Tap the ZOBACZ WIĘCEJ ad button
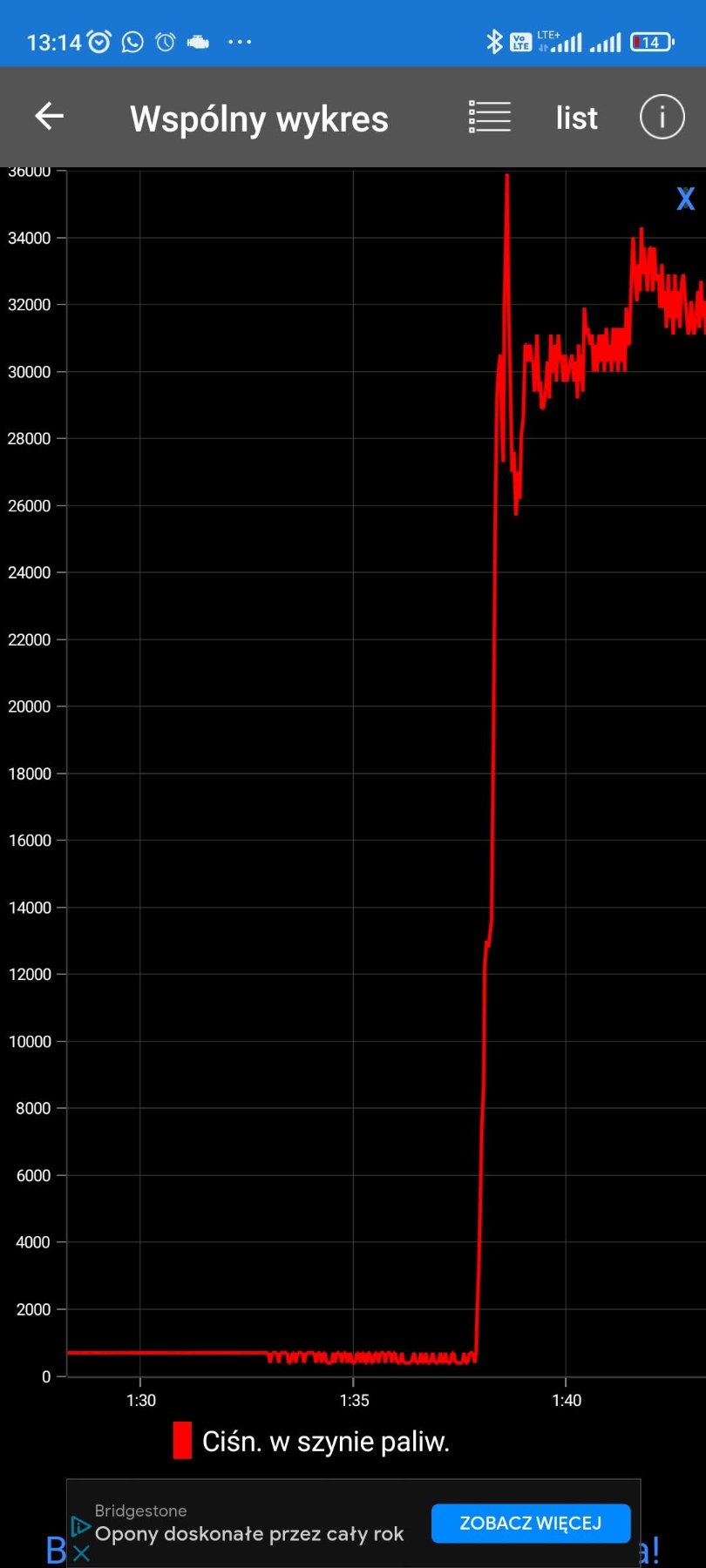Image resolution: width=706 pixels, height=1568 pixels. coord(530,1523)
